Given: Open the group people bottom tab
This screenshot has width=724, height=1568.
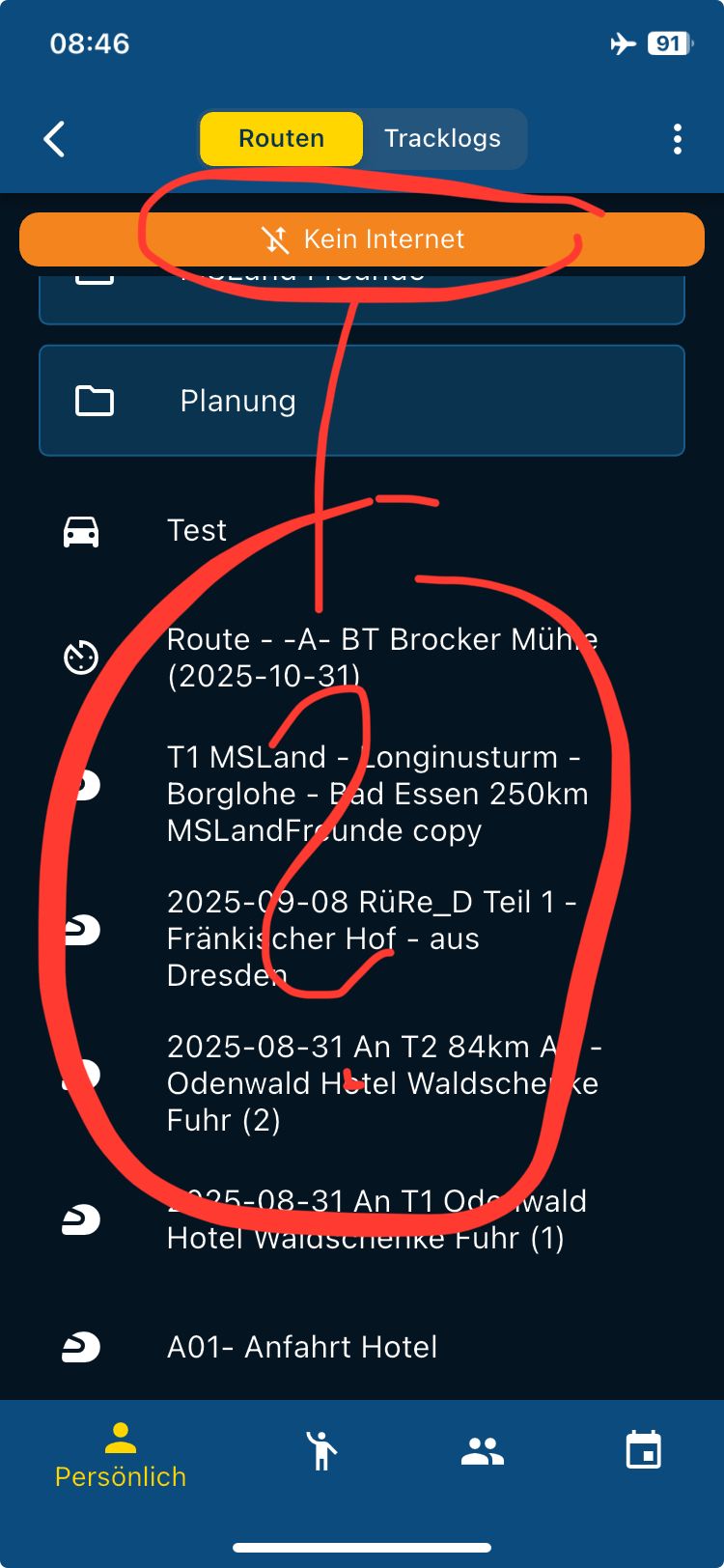Looking at the screenshot, I should tap(483, 1450).
